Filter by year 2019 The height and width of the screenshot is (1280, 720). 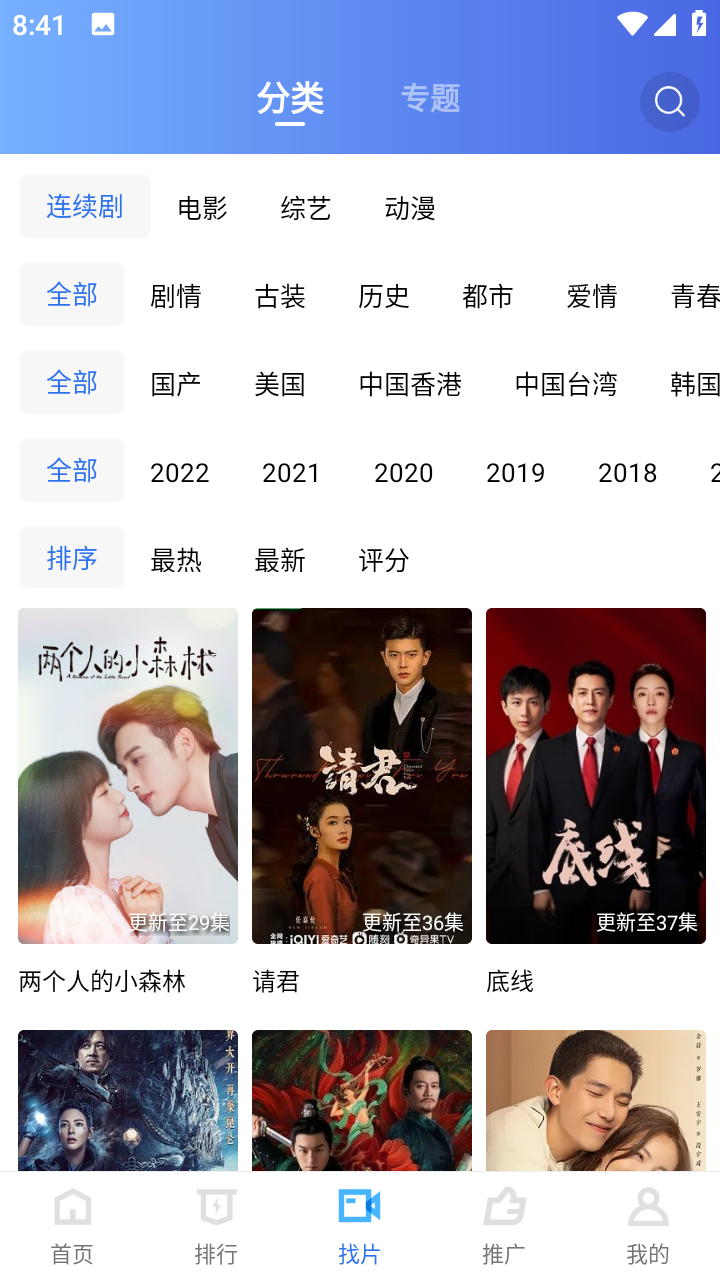tap(516, 473)
